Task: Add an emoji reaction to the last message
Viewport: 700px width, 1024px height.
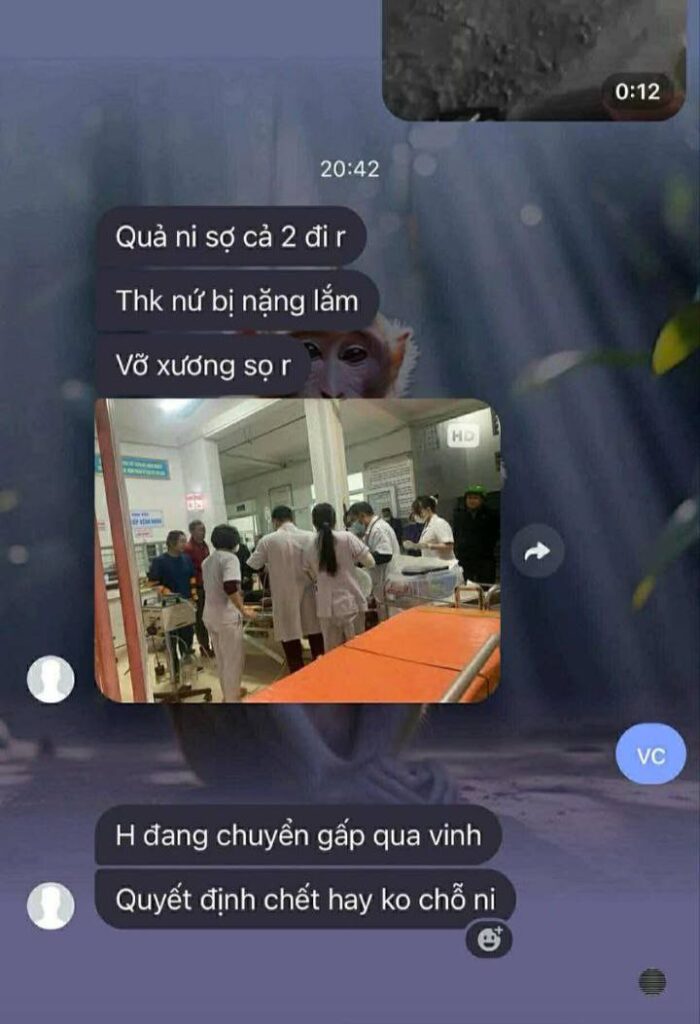Action: tap(490, 940)
